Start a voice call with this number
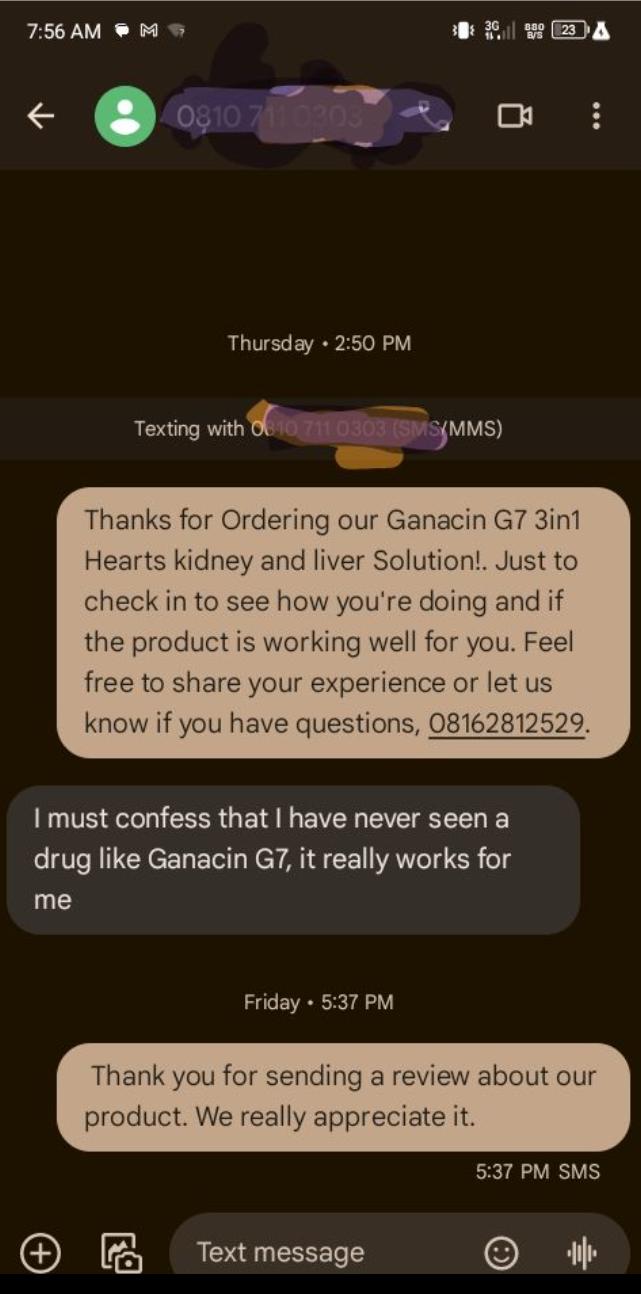Image resolution: width=641 pixels, height=1294 pixels. (433, 117)
